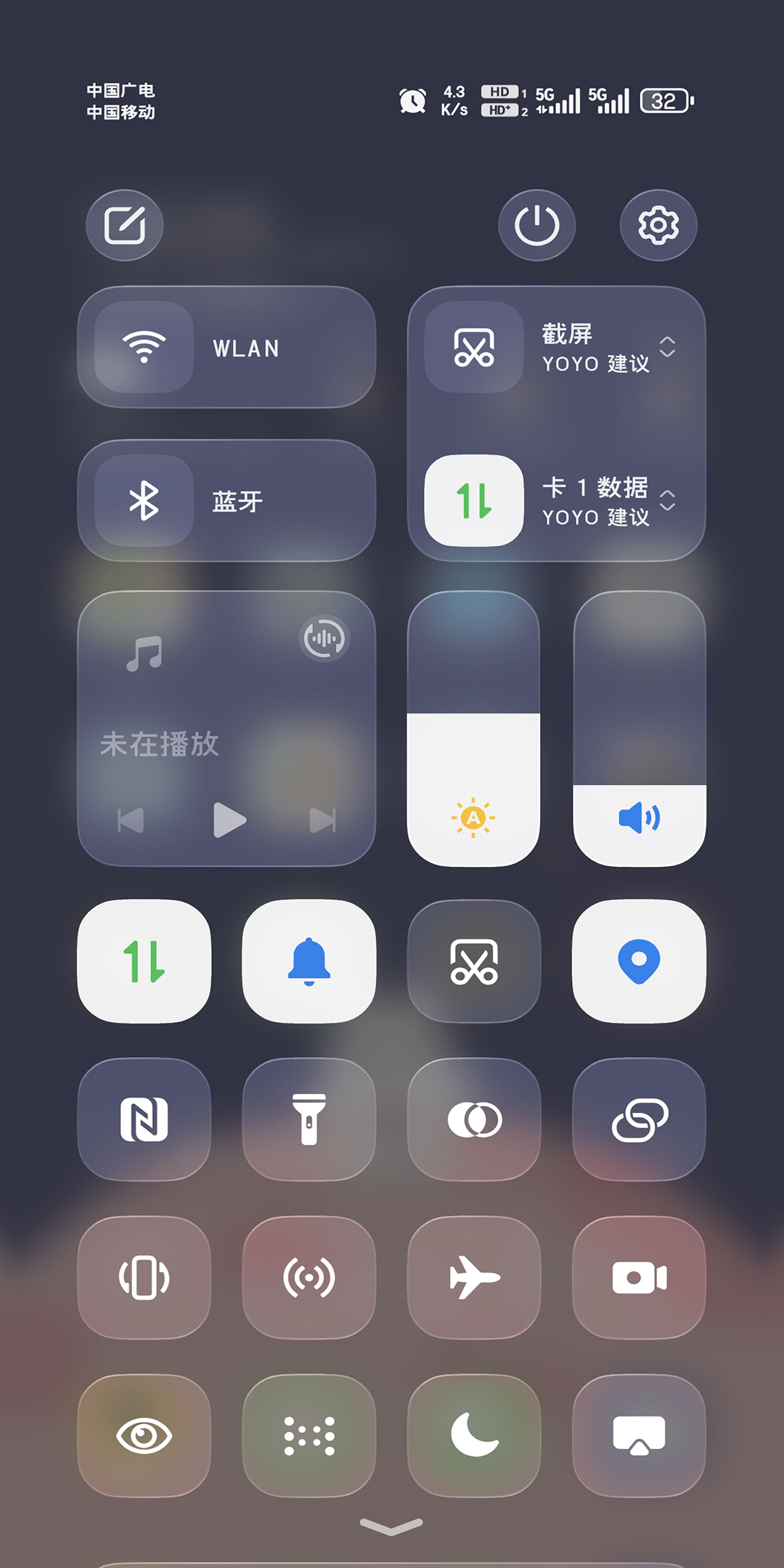
Task: Enable airplane mode
Action: coord(474,1278)
